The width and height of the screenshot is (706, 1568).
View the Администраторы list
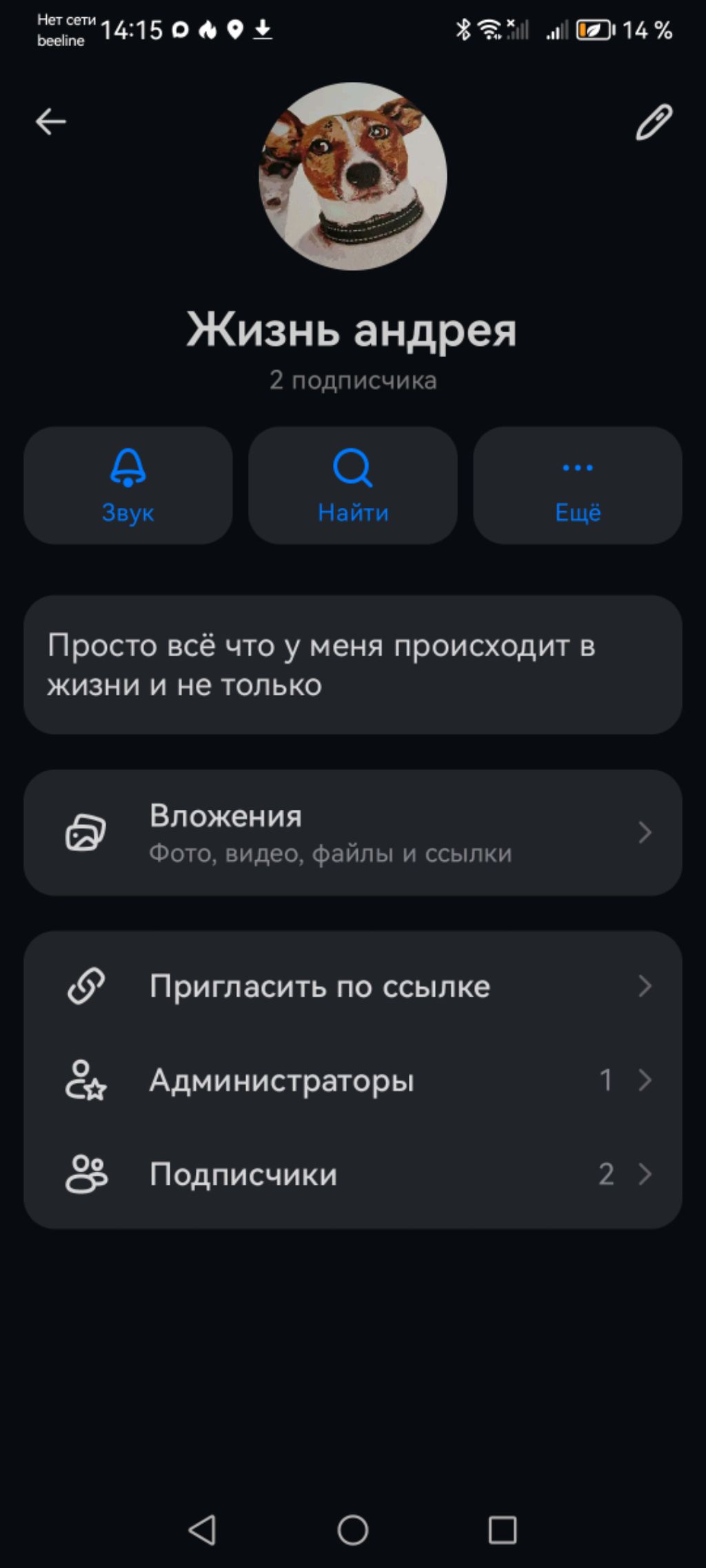353,1080
